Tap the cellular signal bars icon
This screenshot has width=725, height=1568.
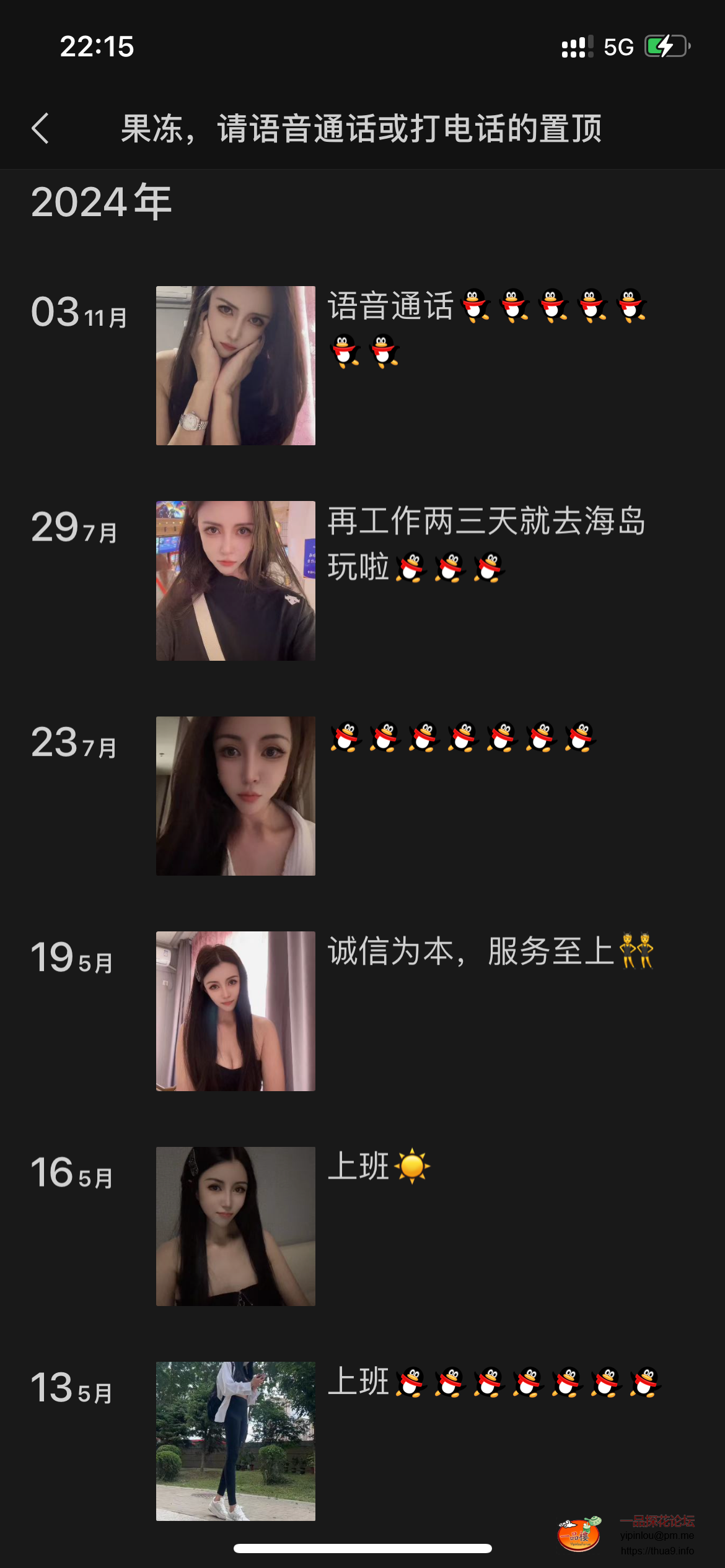coord(576,45)
